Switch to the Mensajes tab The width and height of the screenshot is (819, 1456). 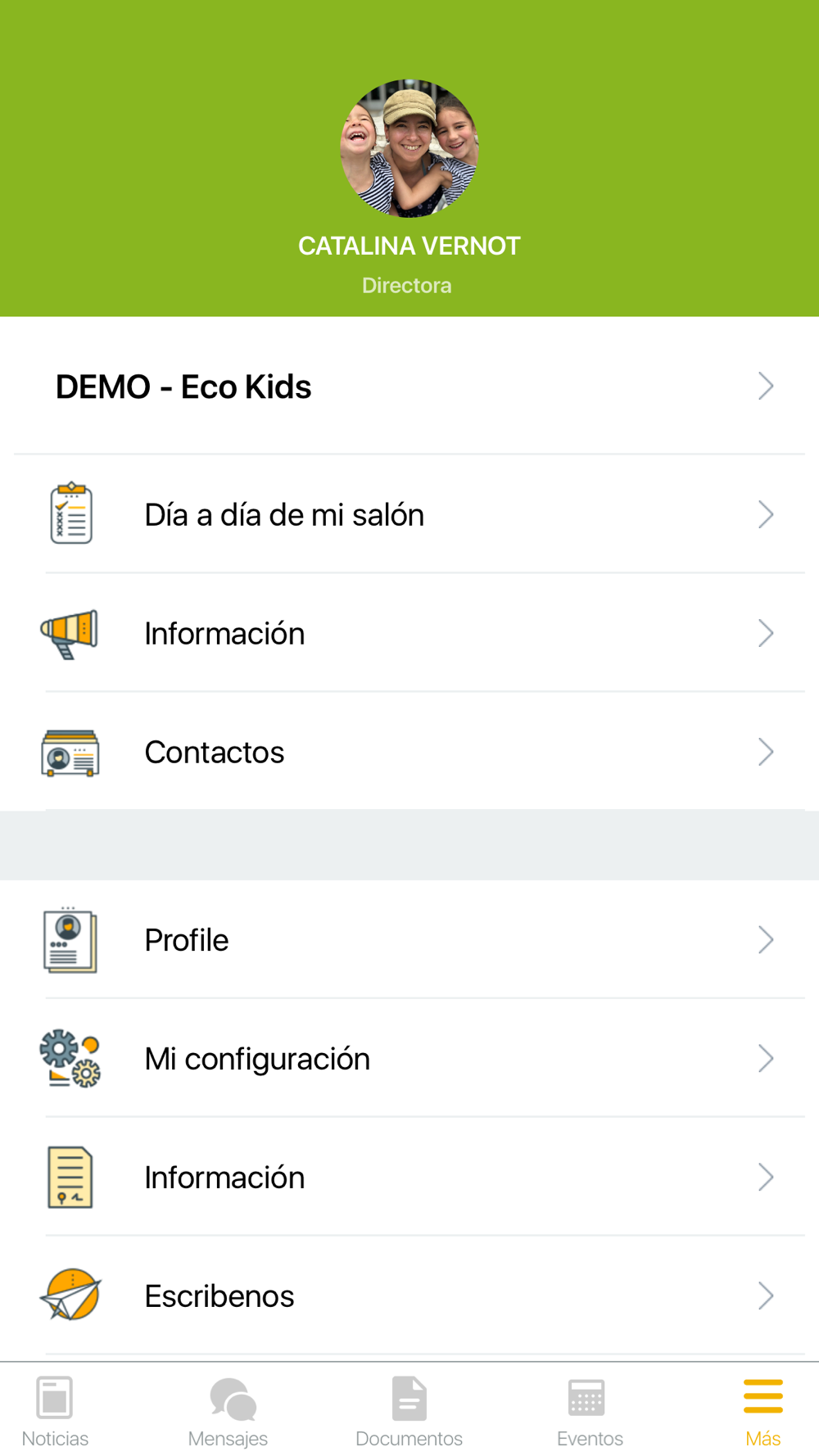228,1412
